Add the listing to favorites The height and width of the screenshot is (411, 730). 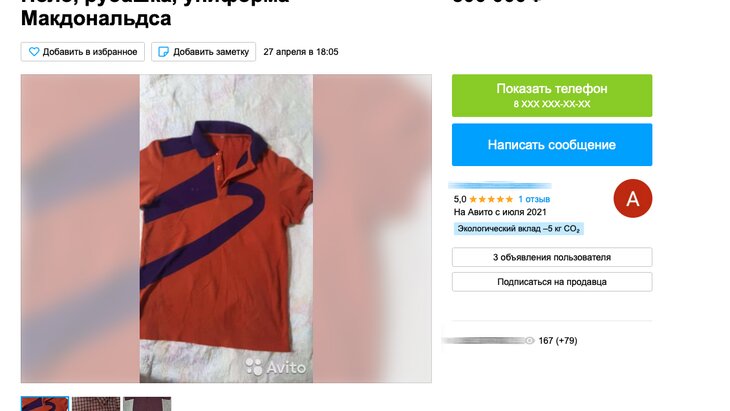click(x=83, y=52)
